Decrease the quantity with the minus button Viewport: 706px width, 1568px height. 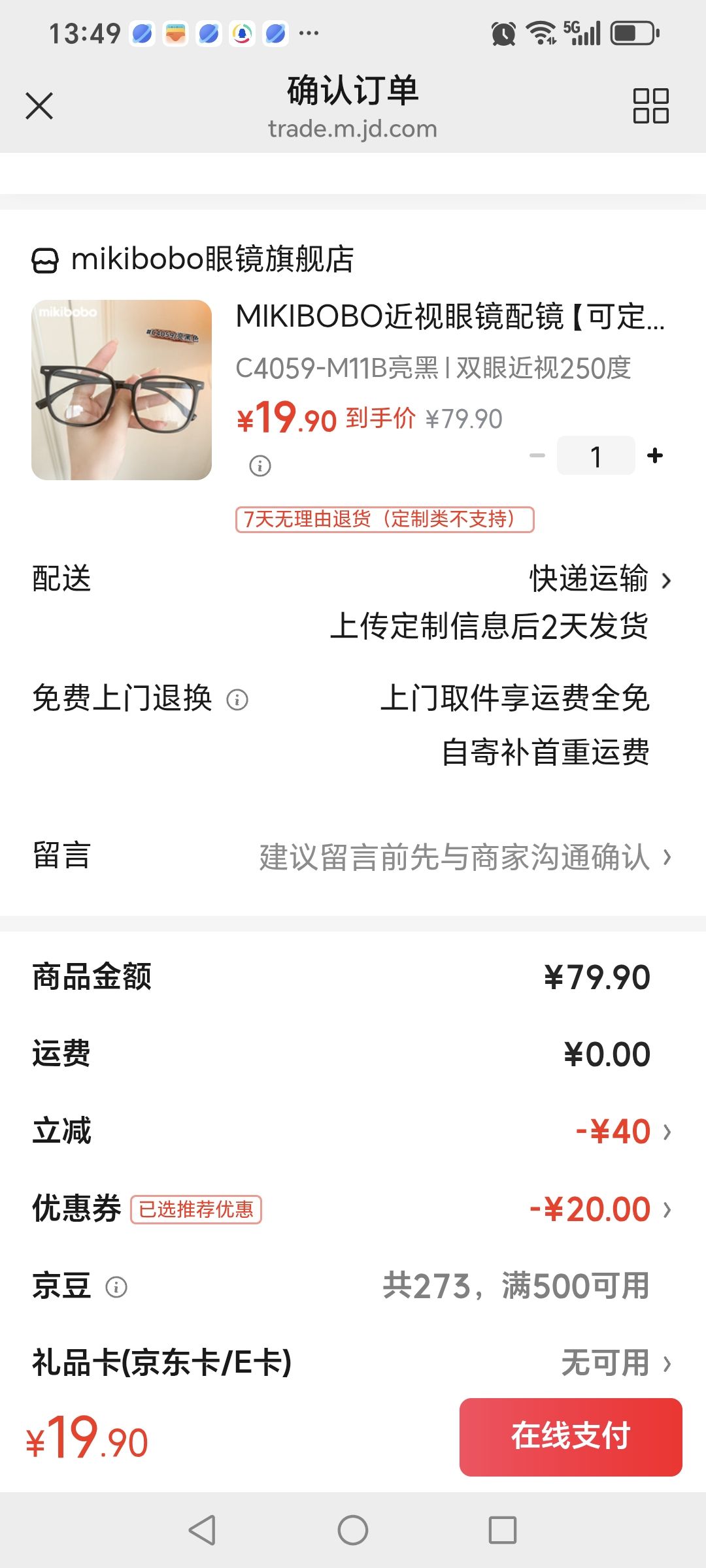pos(537,455)
